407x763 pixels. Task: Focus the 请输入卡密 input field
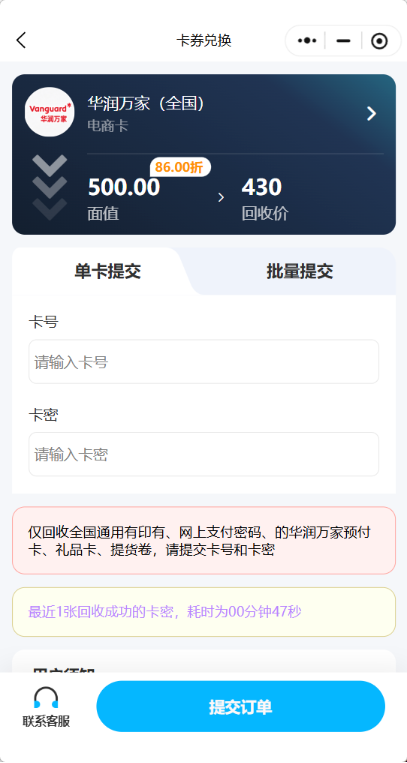[204, 454]
